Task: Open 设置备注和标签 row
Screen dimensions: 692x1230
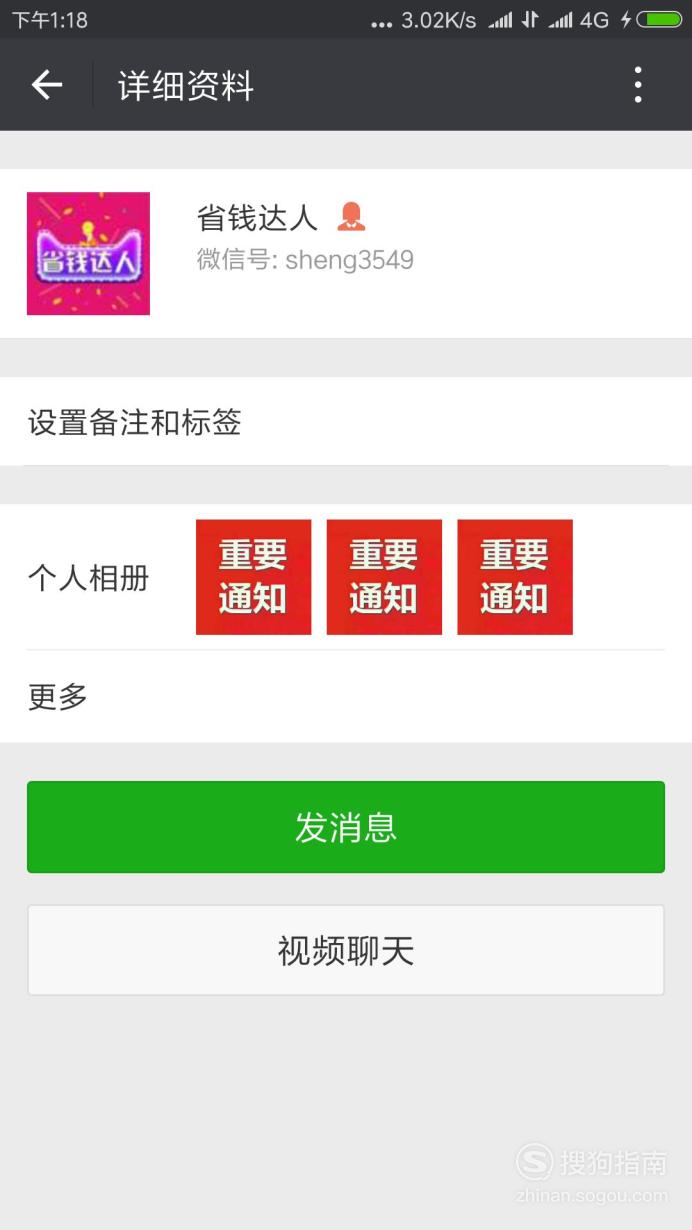Action: pos(346,422)
